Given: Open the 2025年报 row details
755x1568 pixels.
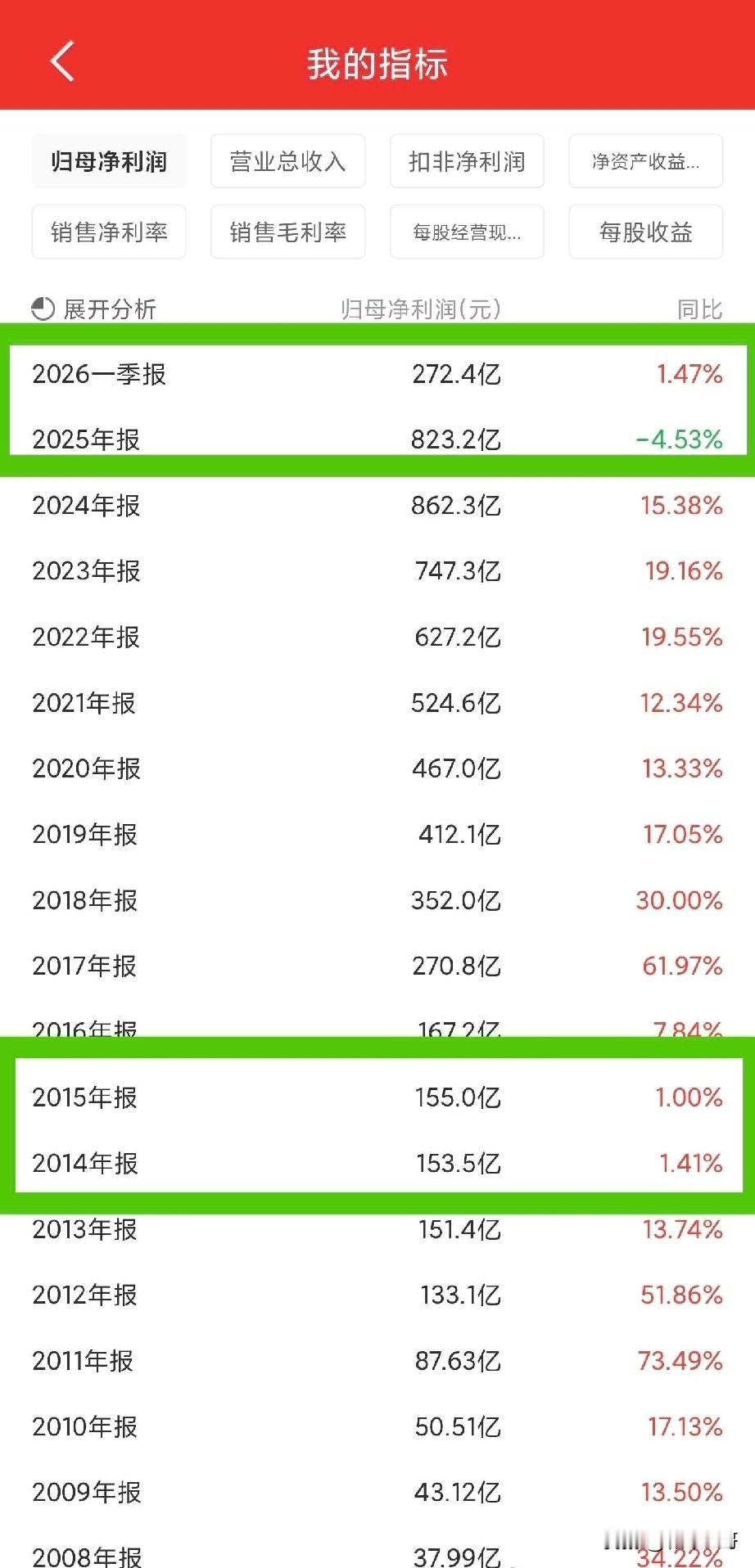Looking at the screenshot, I should [377, 439].
